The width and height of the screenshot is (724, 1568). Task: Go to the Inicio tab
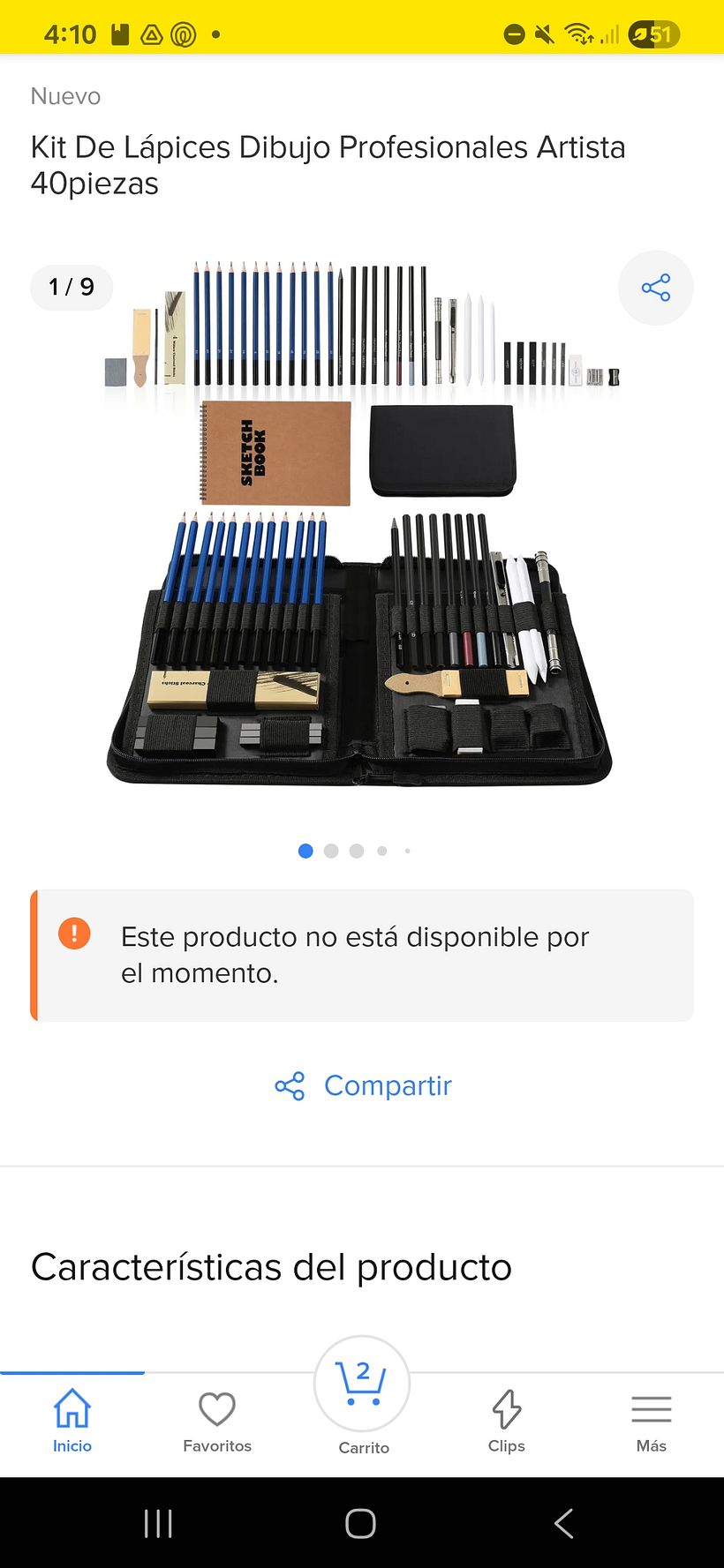click(x=72, y=1419)
